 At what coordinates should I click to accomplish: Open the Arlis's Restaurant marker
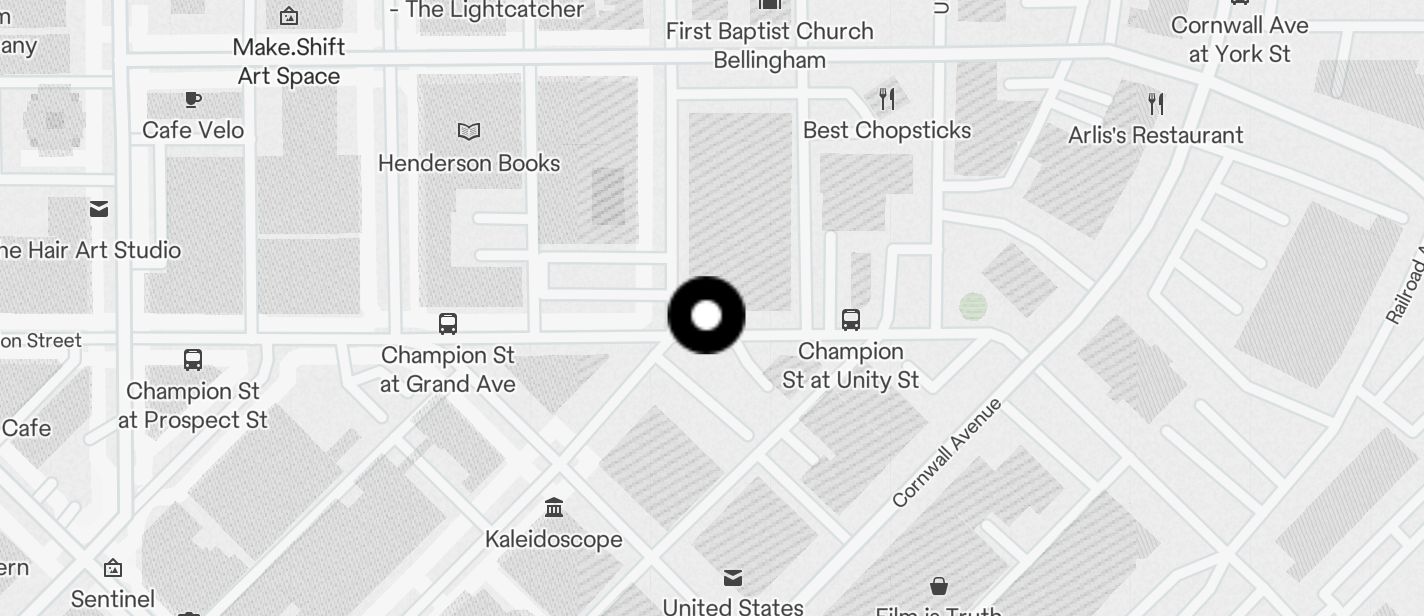tap(1156, 103)
